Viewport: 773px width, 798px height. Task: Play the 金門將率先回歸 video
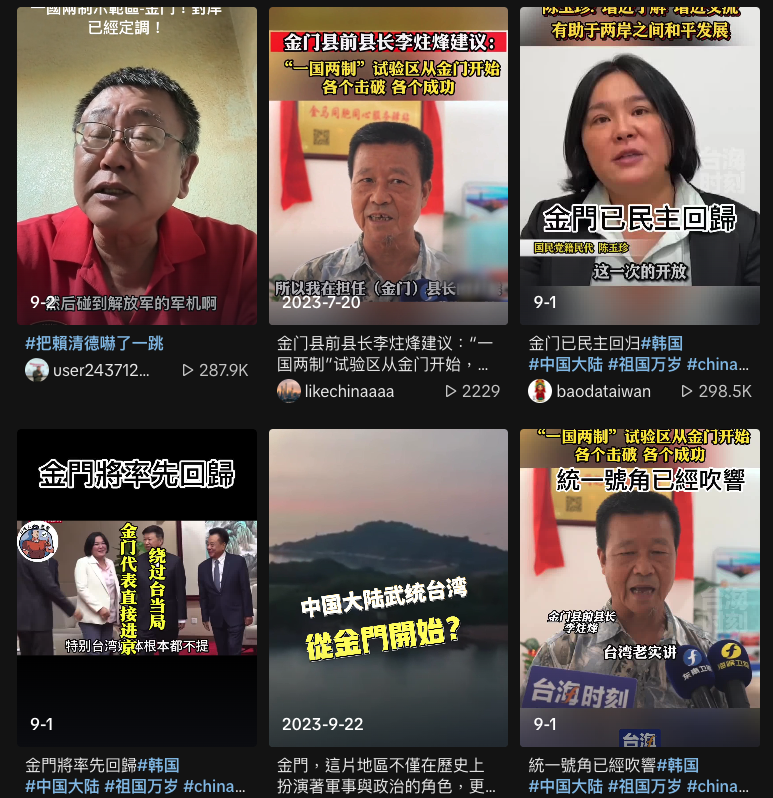click(x=137, y=587)
